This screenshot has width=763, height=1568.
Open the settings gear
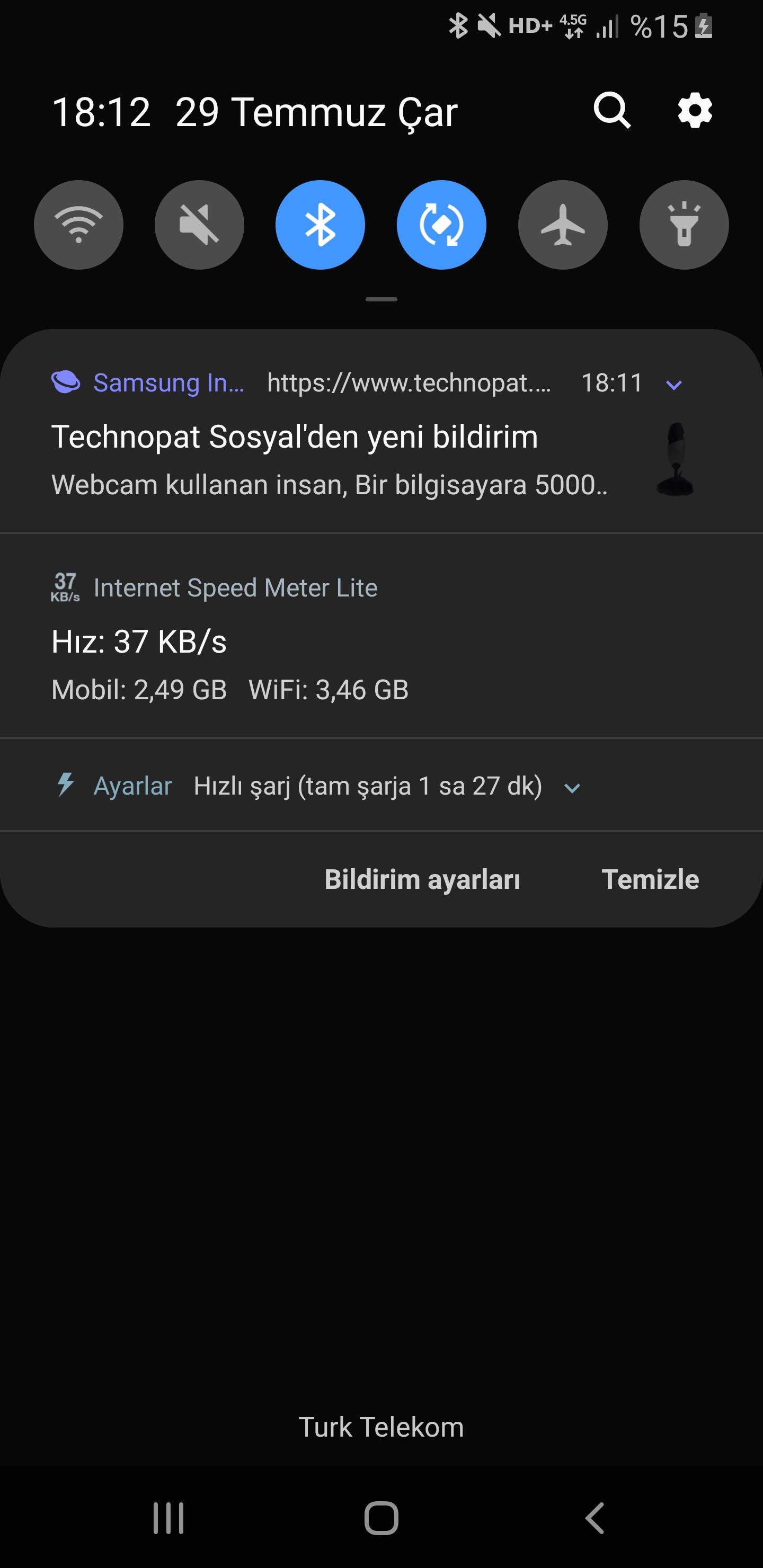(695, 111)
